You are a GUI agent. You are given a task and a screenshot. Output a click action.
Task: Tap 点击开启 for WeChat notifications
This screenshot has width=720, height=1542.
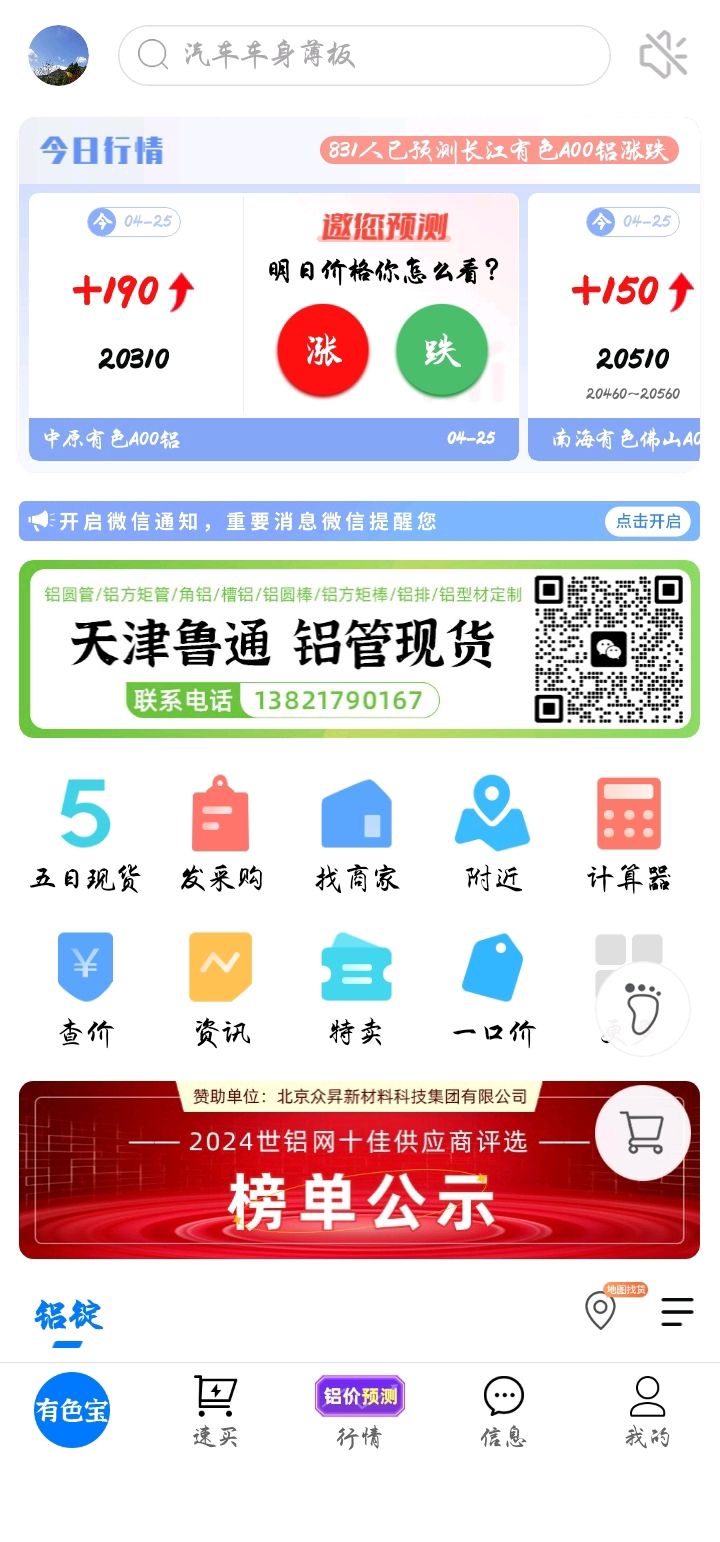648,521
